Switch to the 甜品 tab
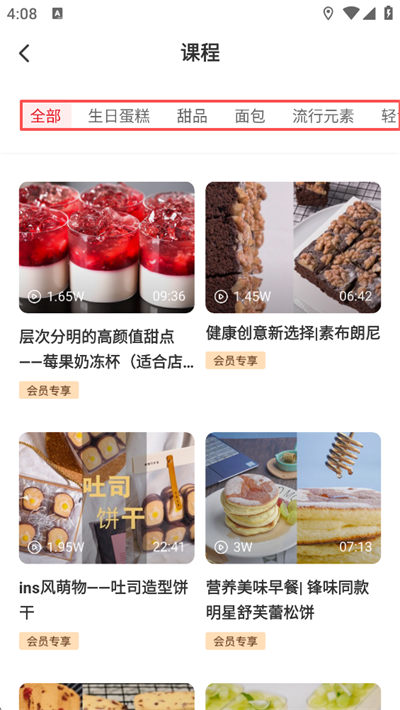Image resolution: width=400 pixels, height=710 pixels. point(192,116)
